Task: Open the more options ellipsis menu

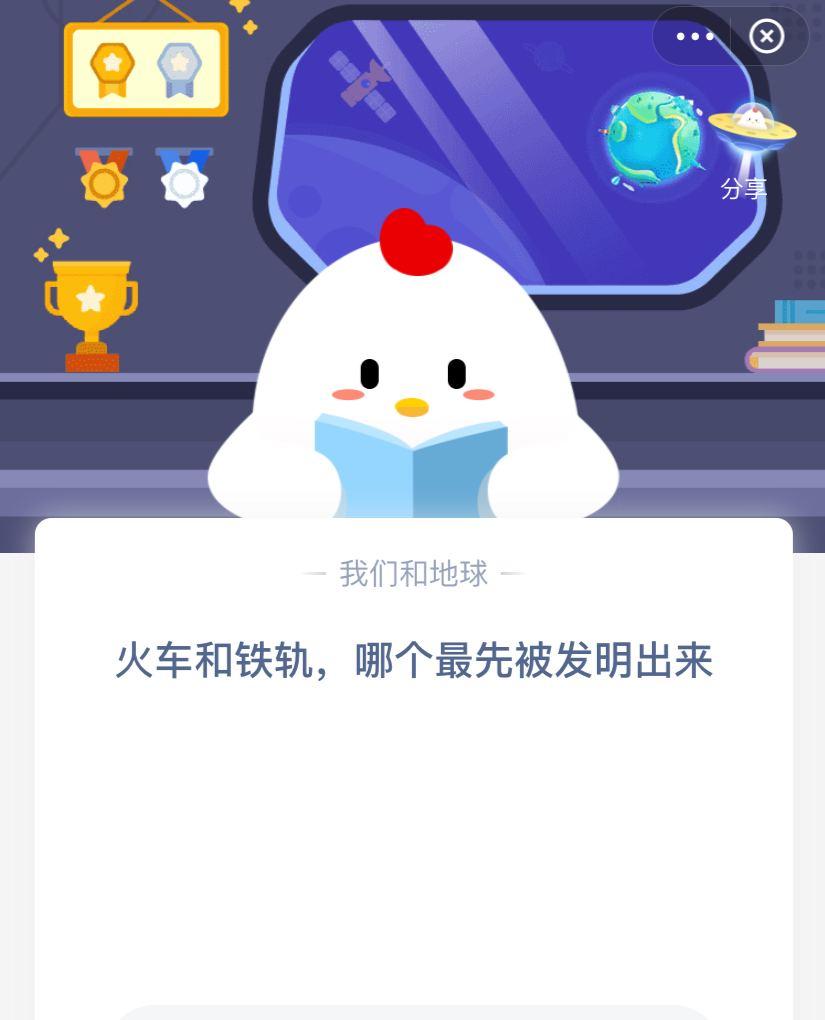Action: coord(693,36)
